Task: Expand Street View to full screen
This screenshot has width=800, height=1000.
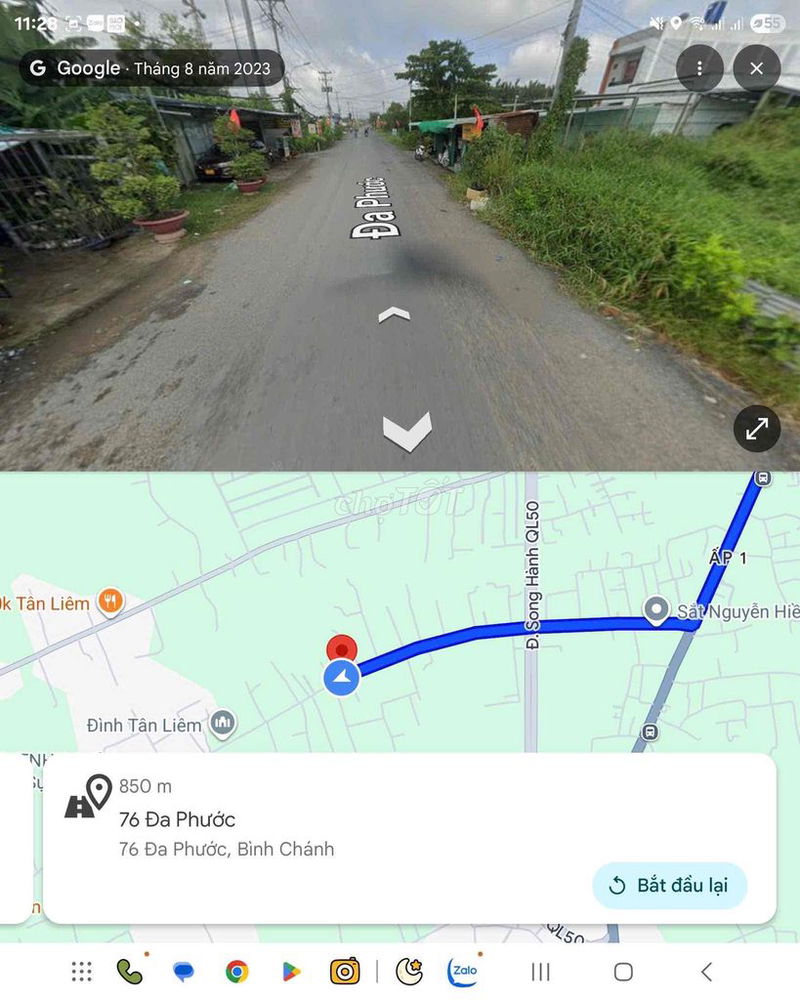Action: (757, 428)
